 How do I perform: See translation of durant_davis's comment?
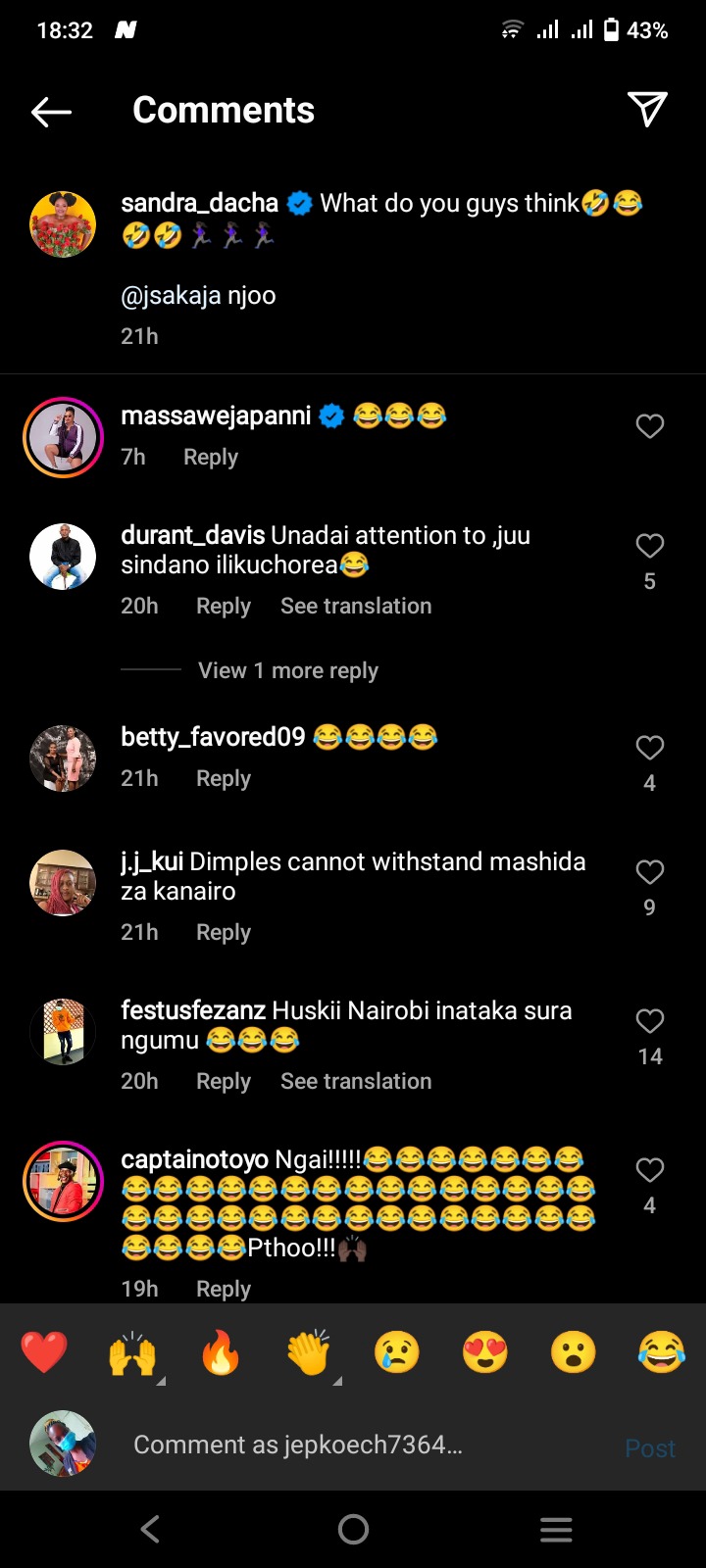(356, 606)
